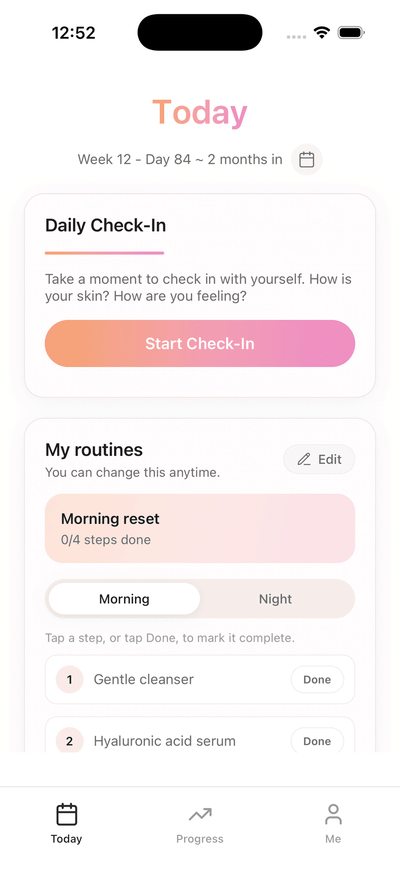Tap the Hyaluronic acid serum step row

(x=200, y=735)
